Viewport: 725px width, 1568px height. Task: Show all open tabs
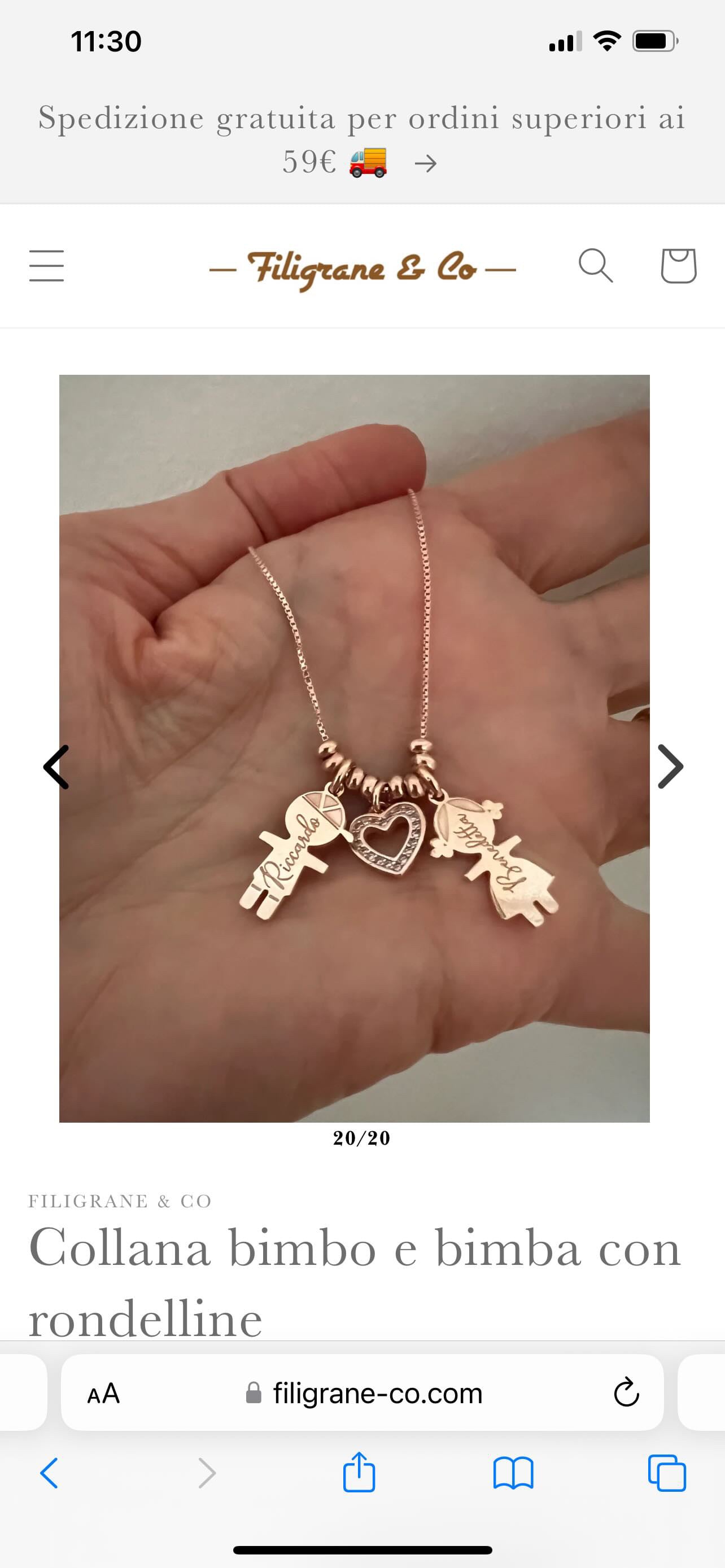(667, 1473)
